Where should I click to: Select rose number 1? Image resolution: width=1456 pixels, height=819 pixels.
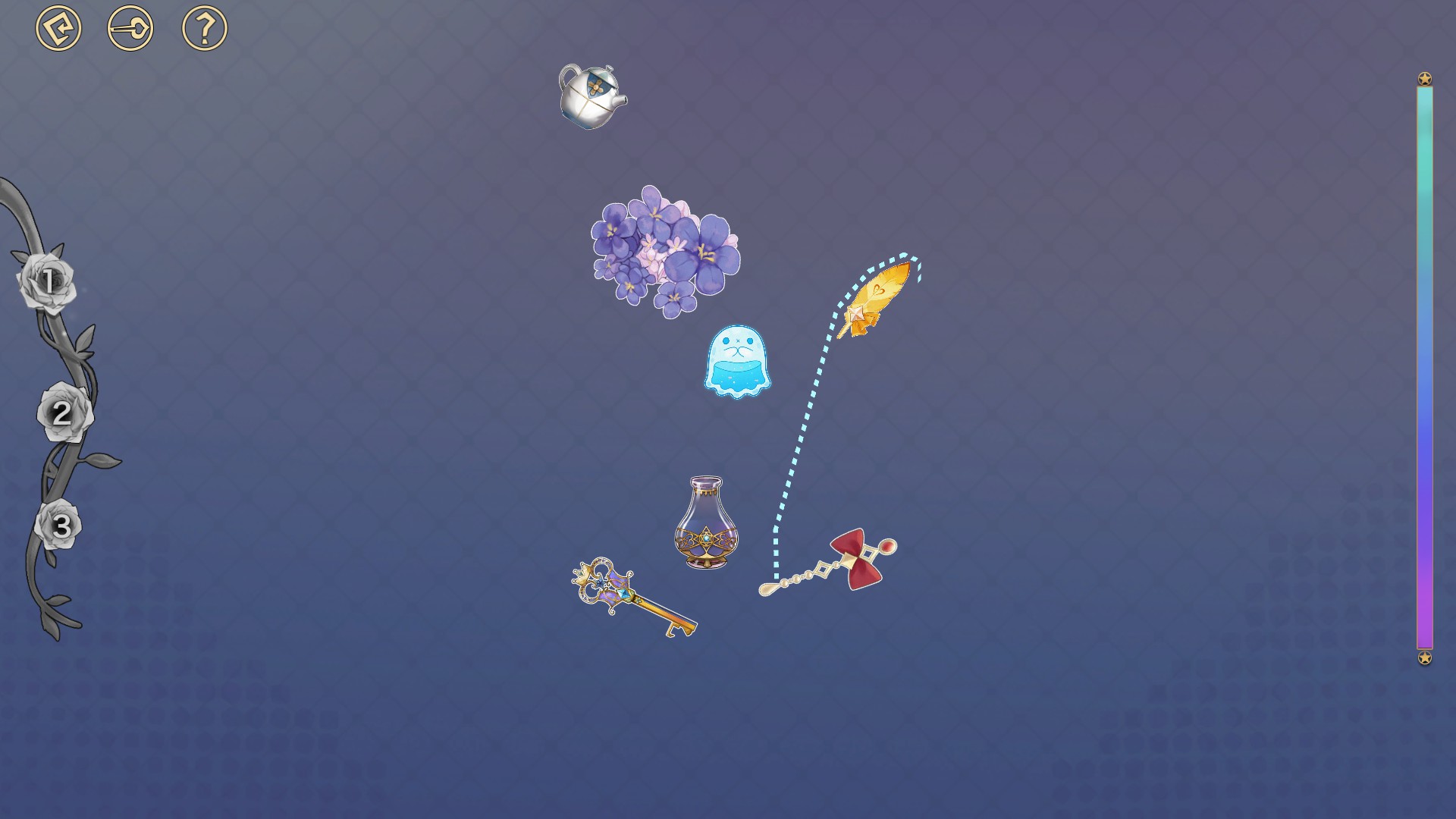tap(48, 283)
